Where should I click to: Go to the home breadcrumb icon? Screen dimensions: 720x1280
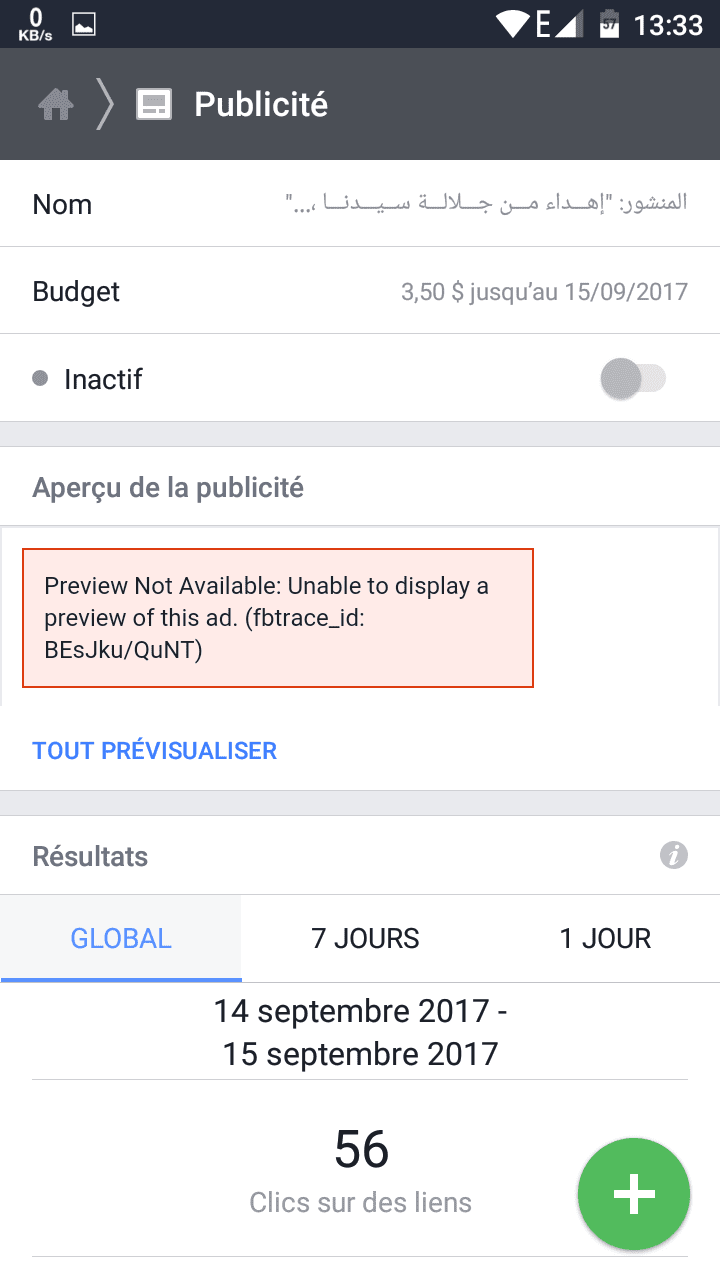point(56,104)
